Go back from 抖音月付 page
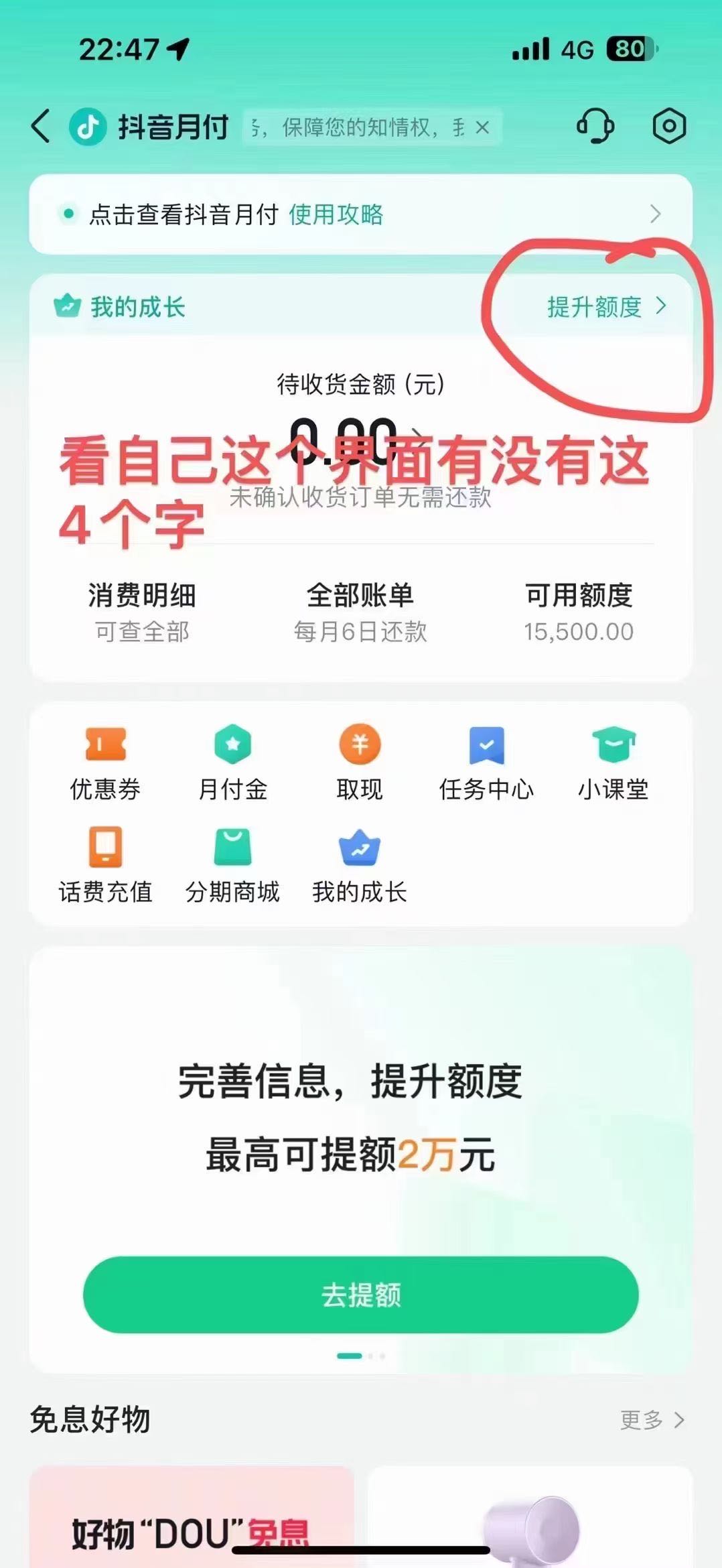Image resolution: width=722 pixels, height=1568 pixels. [x=40, y=126]
